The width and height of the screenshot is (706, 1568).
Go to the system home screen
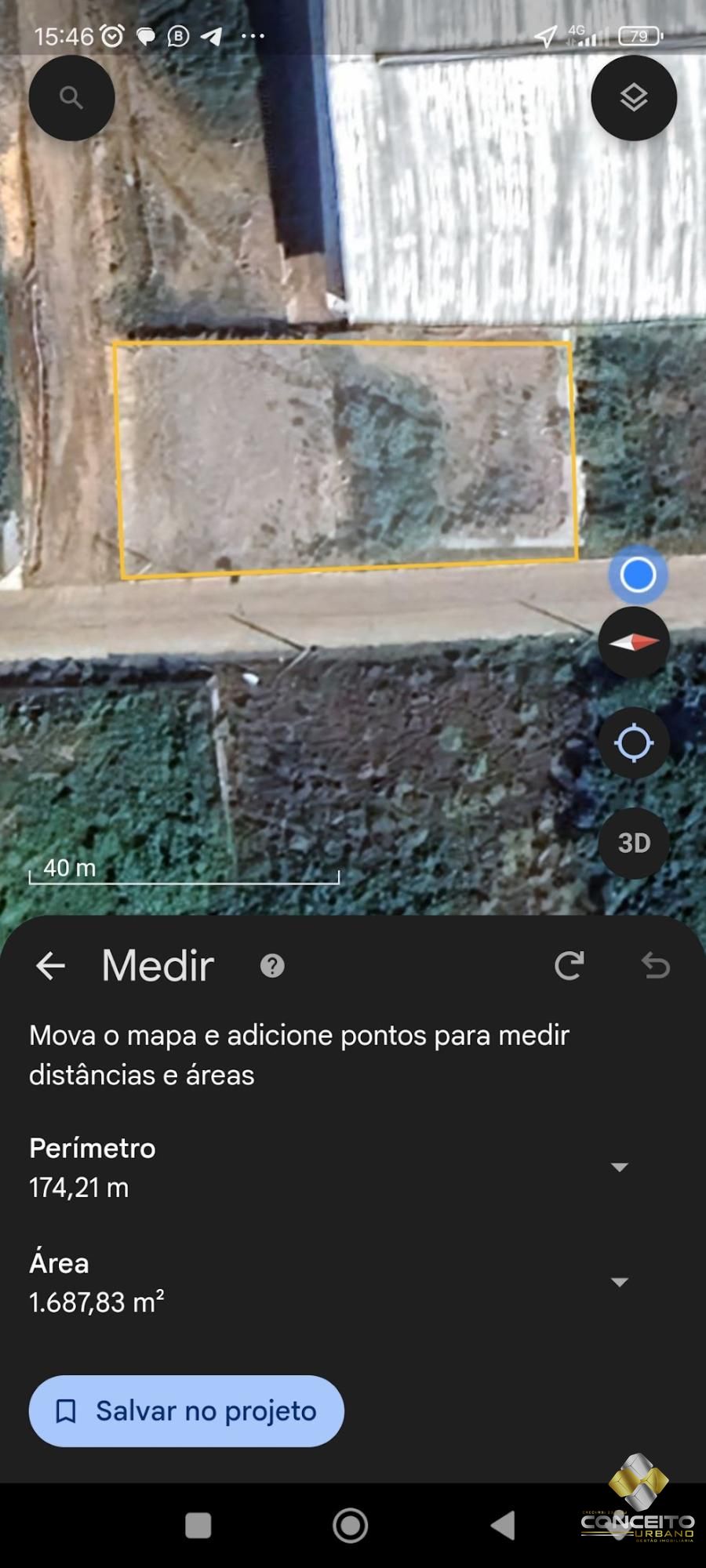pyautogui.click(x=351, y=1526)
